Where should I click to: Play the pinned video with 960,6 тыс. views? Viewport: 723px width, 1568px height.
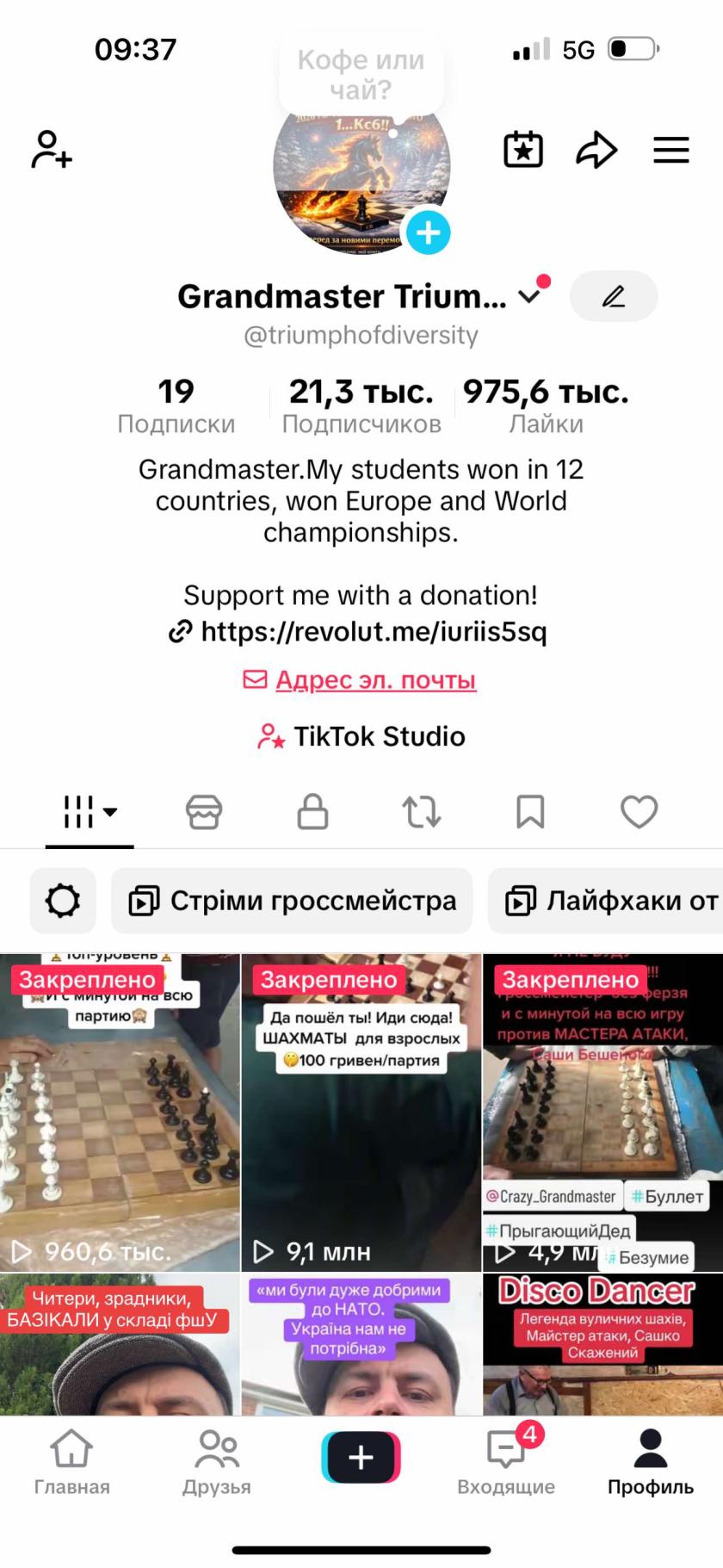point(120,1112)
